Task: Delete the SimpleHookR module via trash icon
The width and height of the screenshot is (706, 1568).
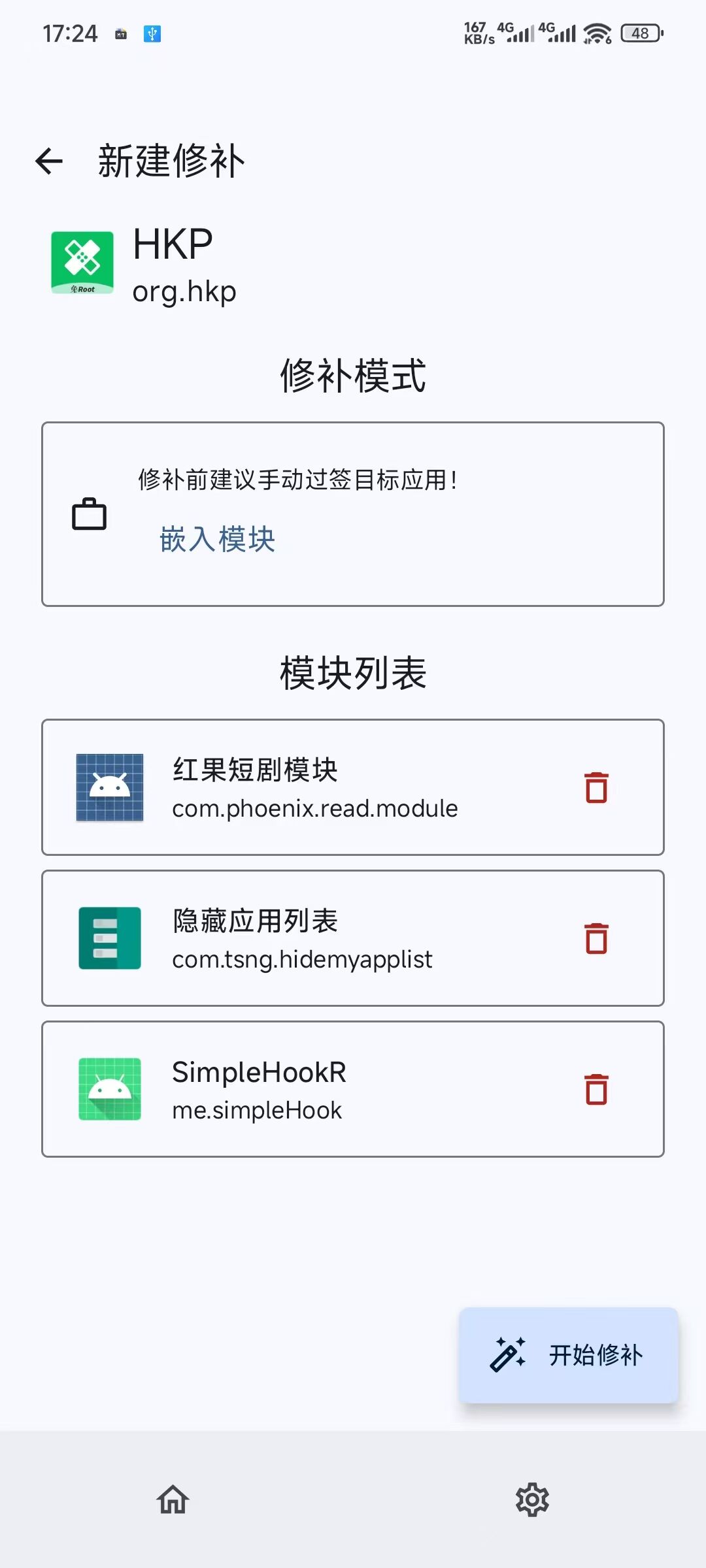Action: 596,1090
